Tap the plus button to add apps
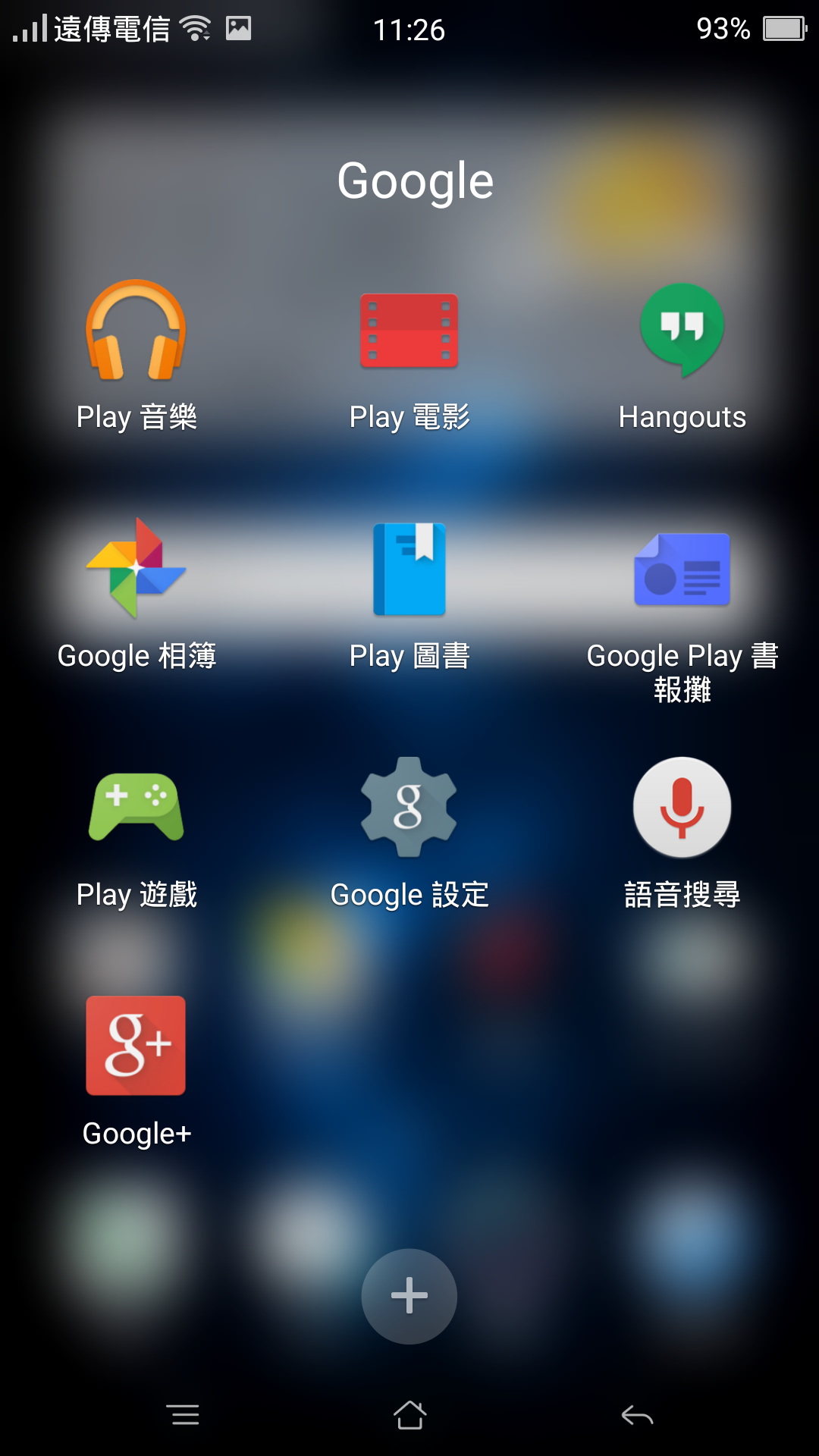Viewport: 819px width, 1456px height. coord(409,1296)
